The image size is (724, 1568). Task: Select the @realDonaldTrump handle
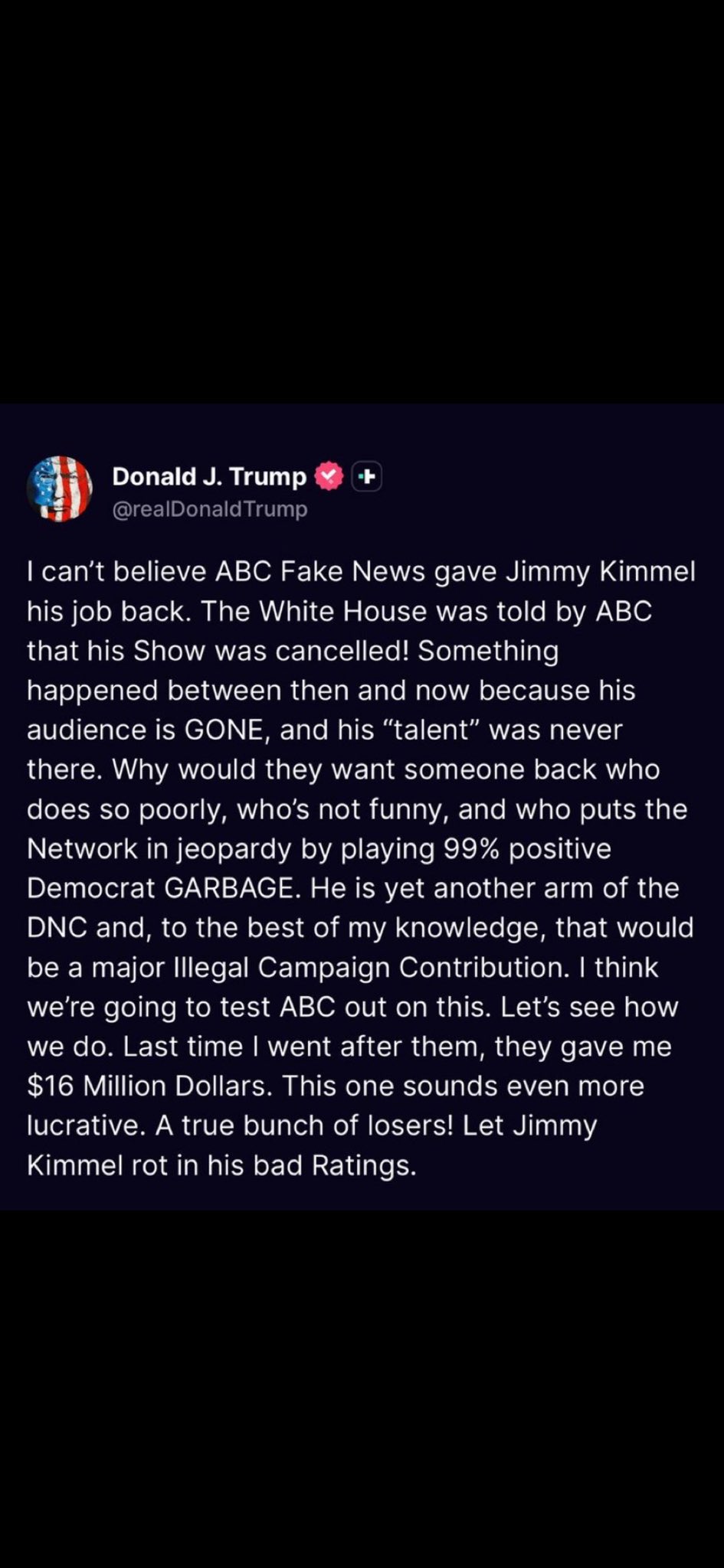[209, 508]
